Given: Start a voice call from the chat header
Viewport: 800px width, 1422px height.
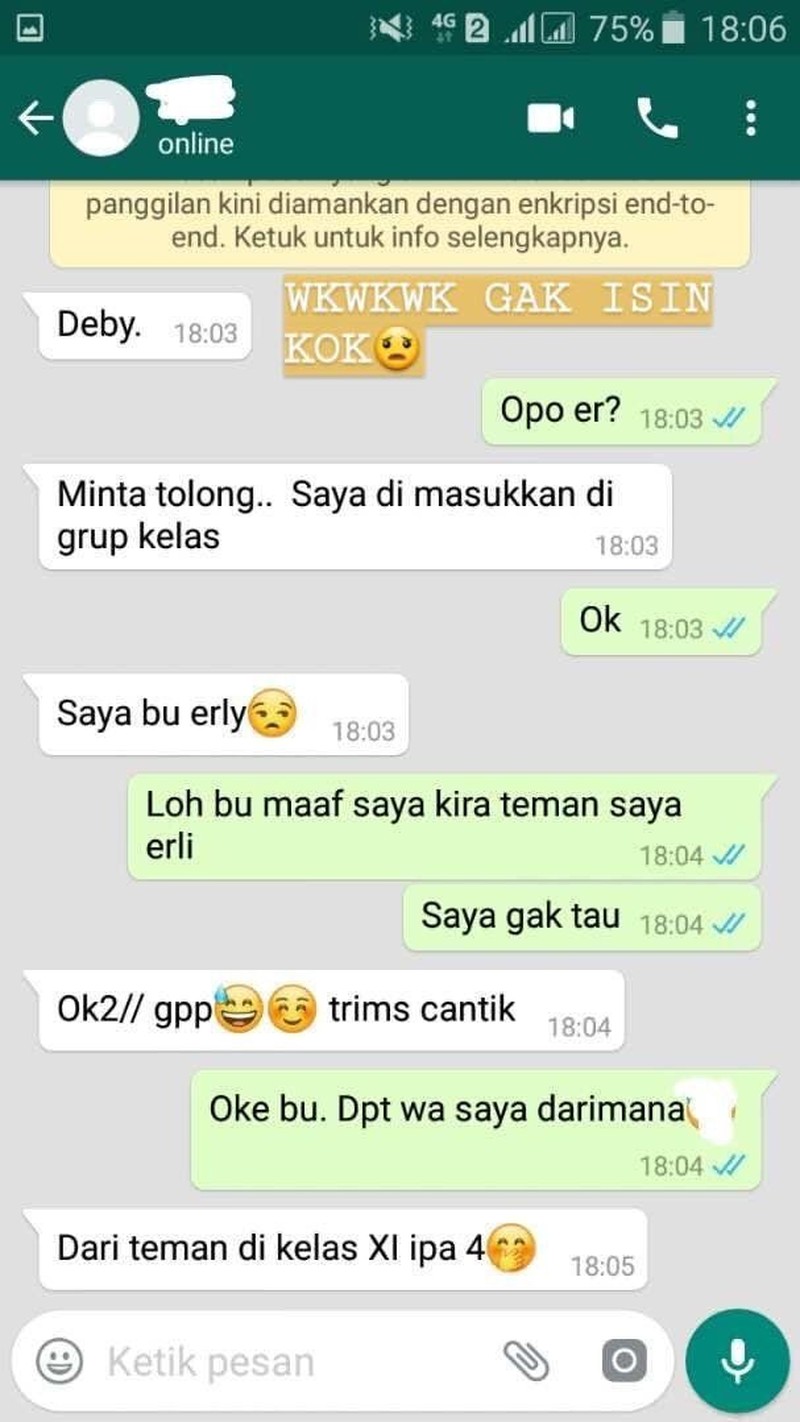Looking at the screenshot, I should (x=658, y=117).
